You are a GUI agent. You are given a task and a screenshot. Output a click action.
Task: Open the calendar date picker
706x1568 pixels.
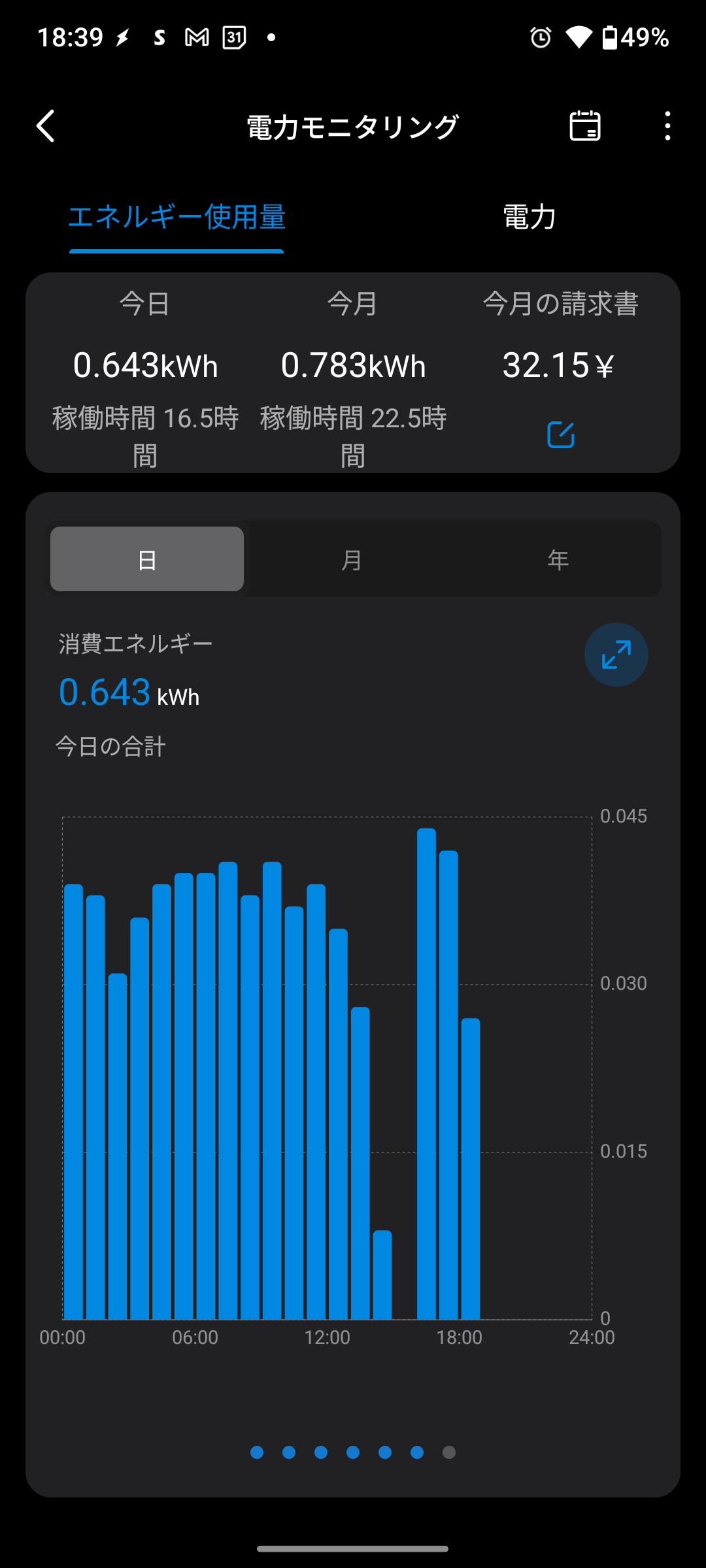(585, 126)
